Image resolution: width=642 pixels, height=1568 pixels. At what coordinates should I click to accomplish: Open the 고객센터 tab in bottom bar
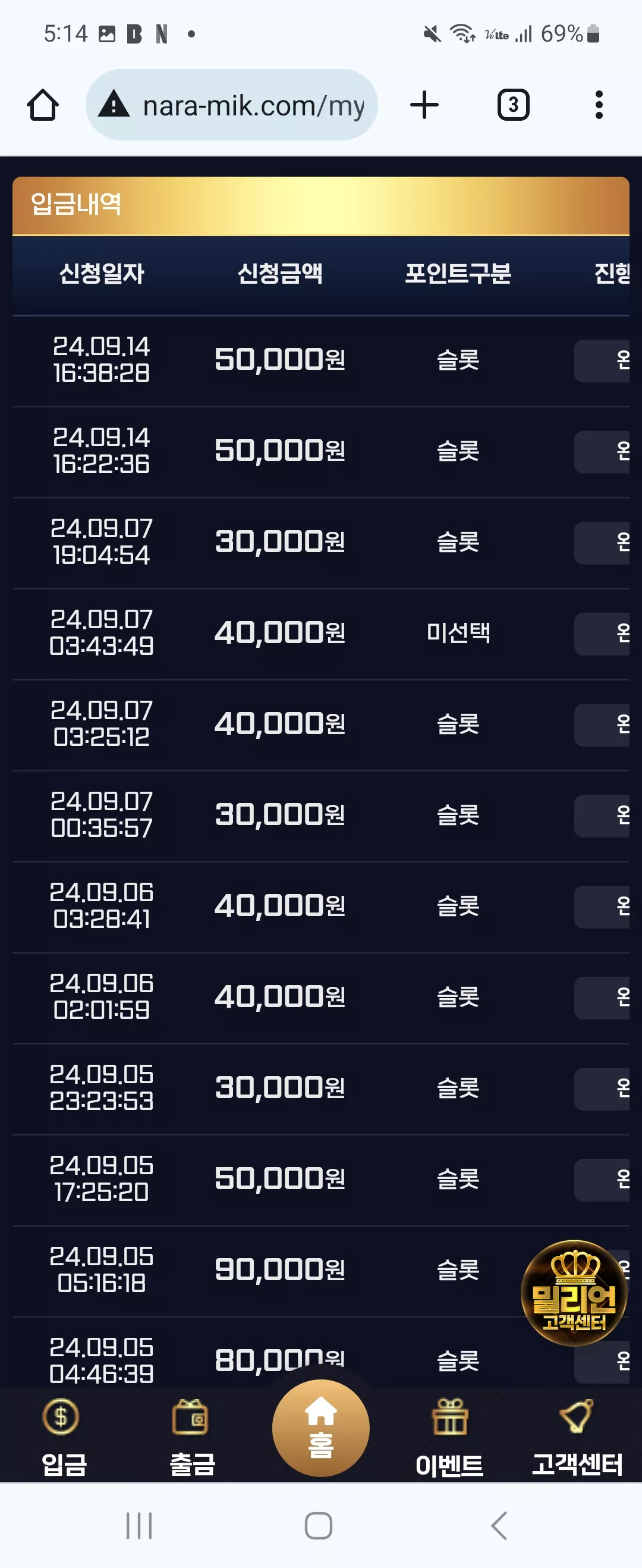[x=577, y=1438]
